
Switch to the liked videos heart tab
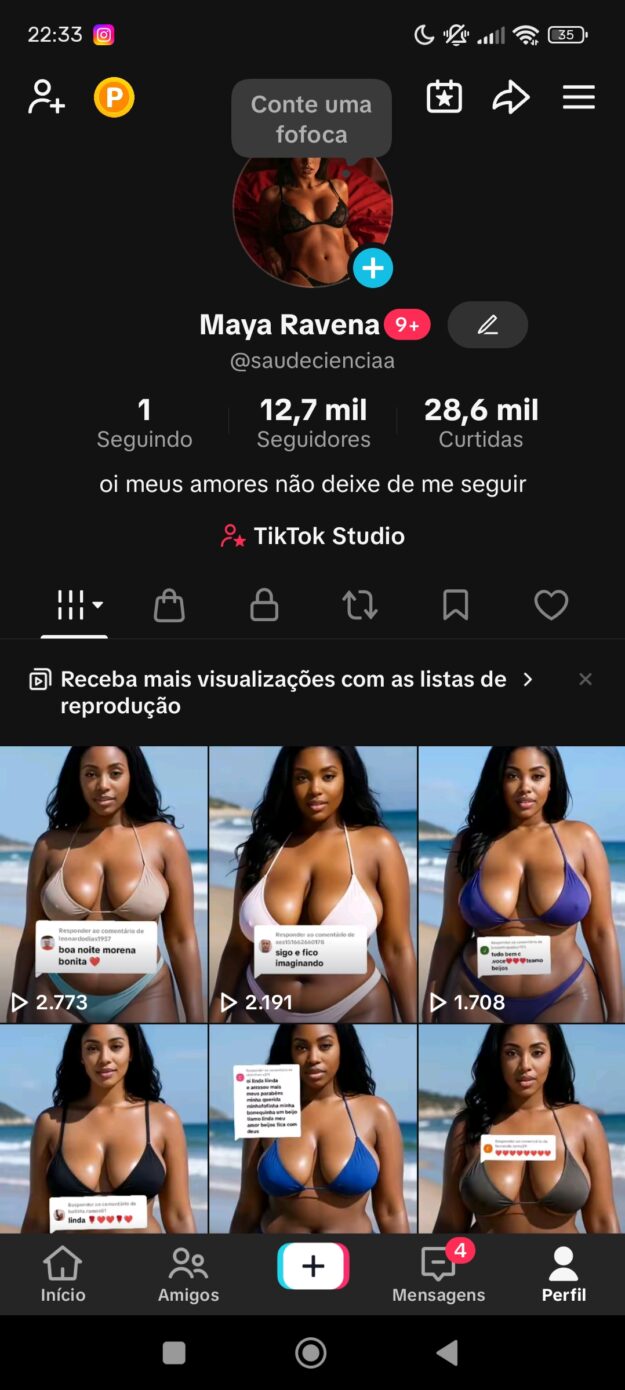coord(551,605)
